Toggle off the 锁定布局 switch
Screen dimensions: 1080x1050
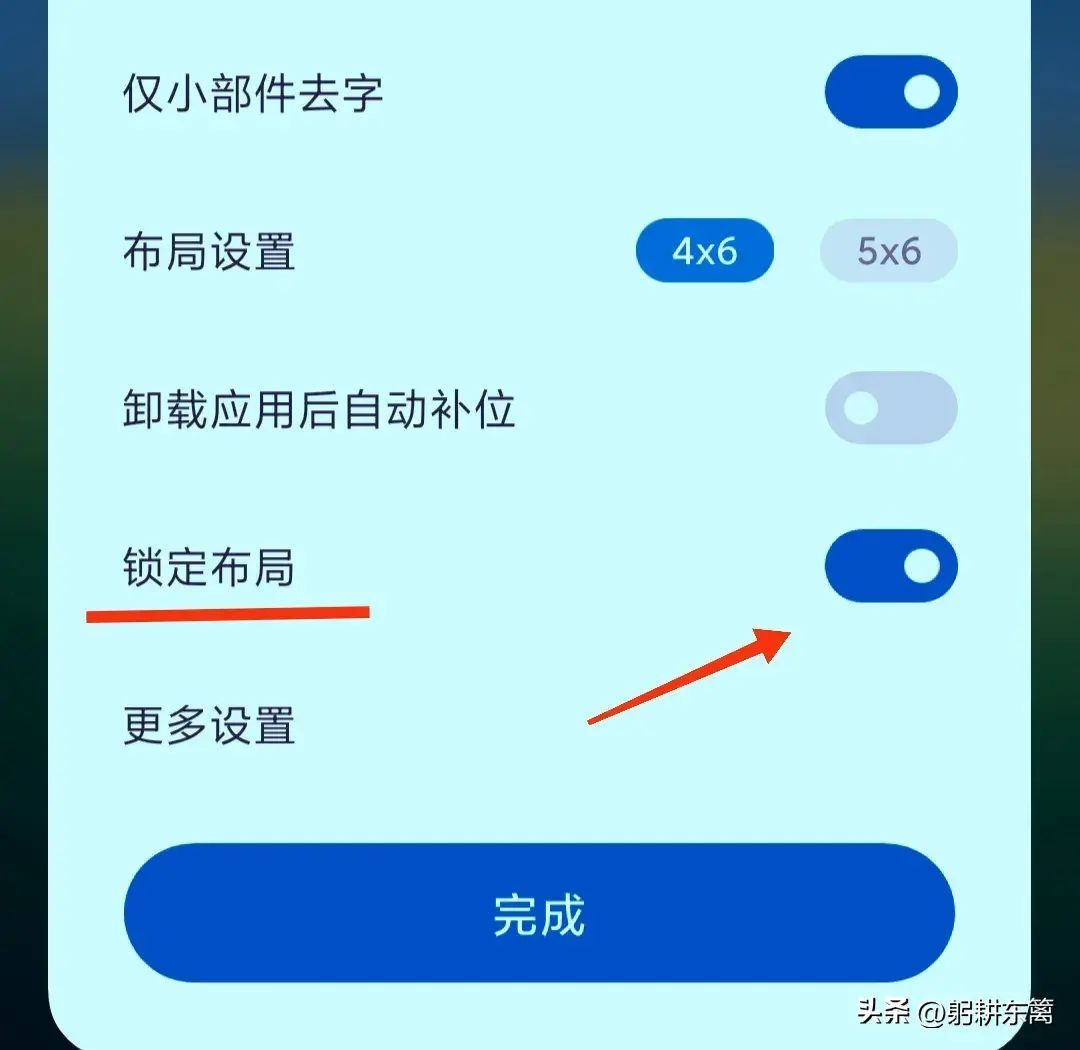coord(890,566)
